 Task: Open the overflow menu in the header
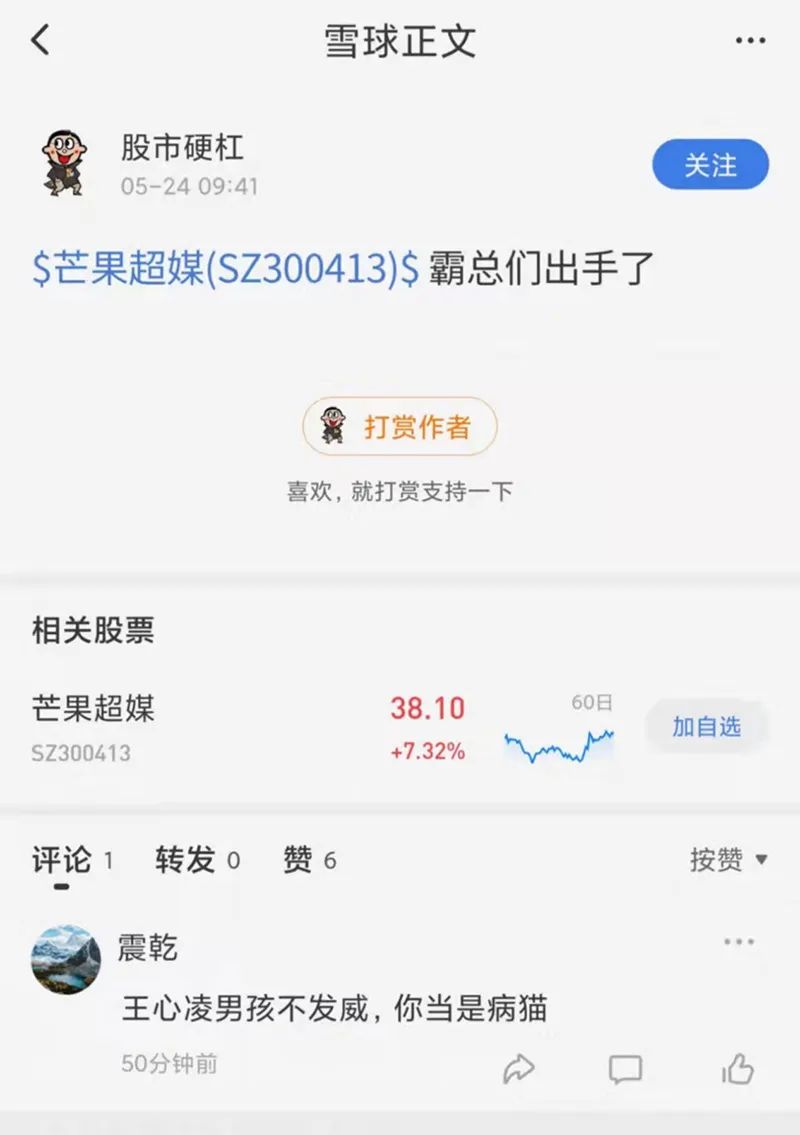tap(750, 41)
